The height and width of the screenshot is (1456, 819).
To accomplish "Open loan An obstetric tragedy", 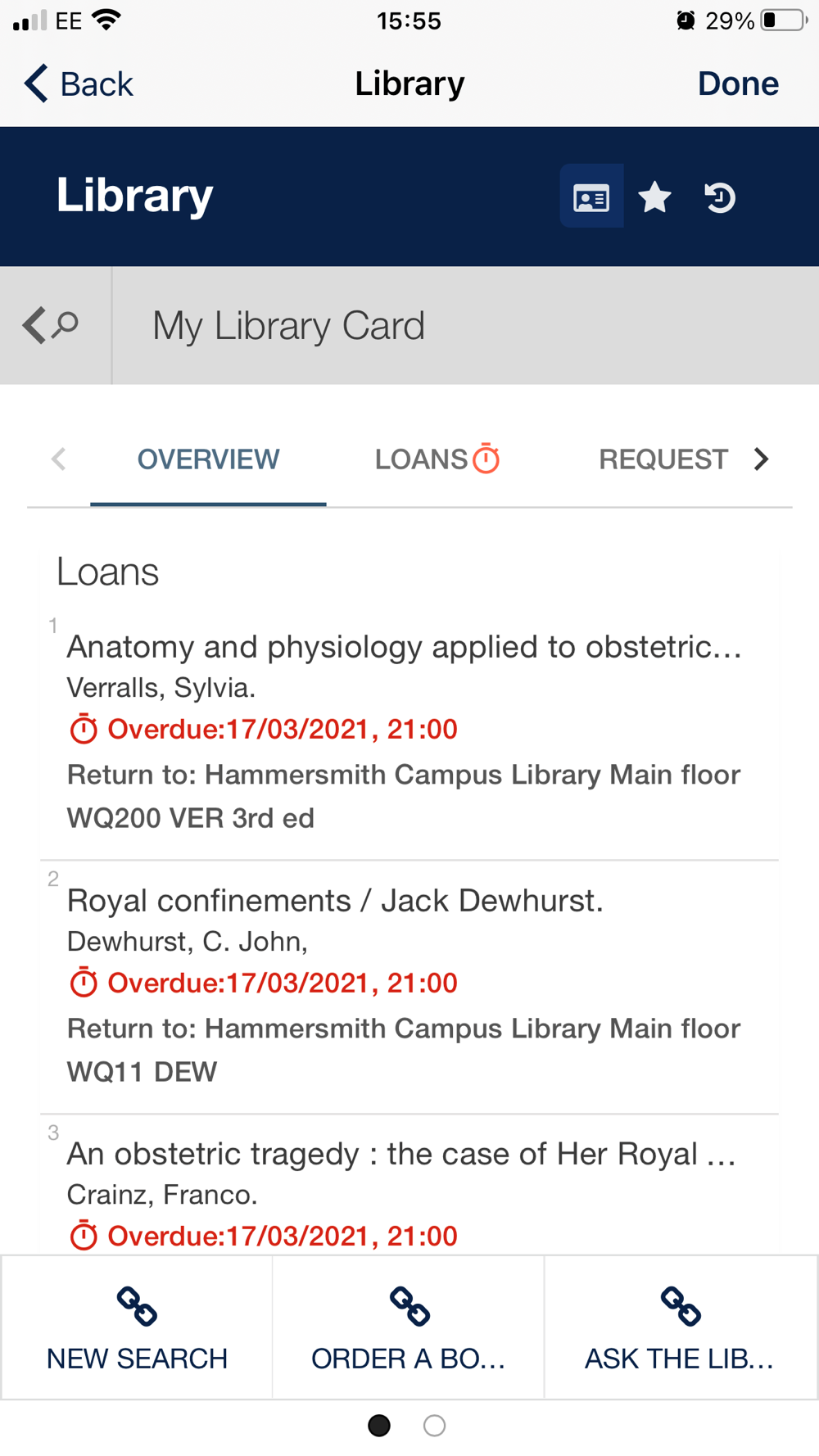I will tap(400, 1154).
